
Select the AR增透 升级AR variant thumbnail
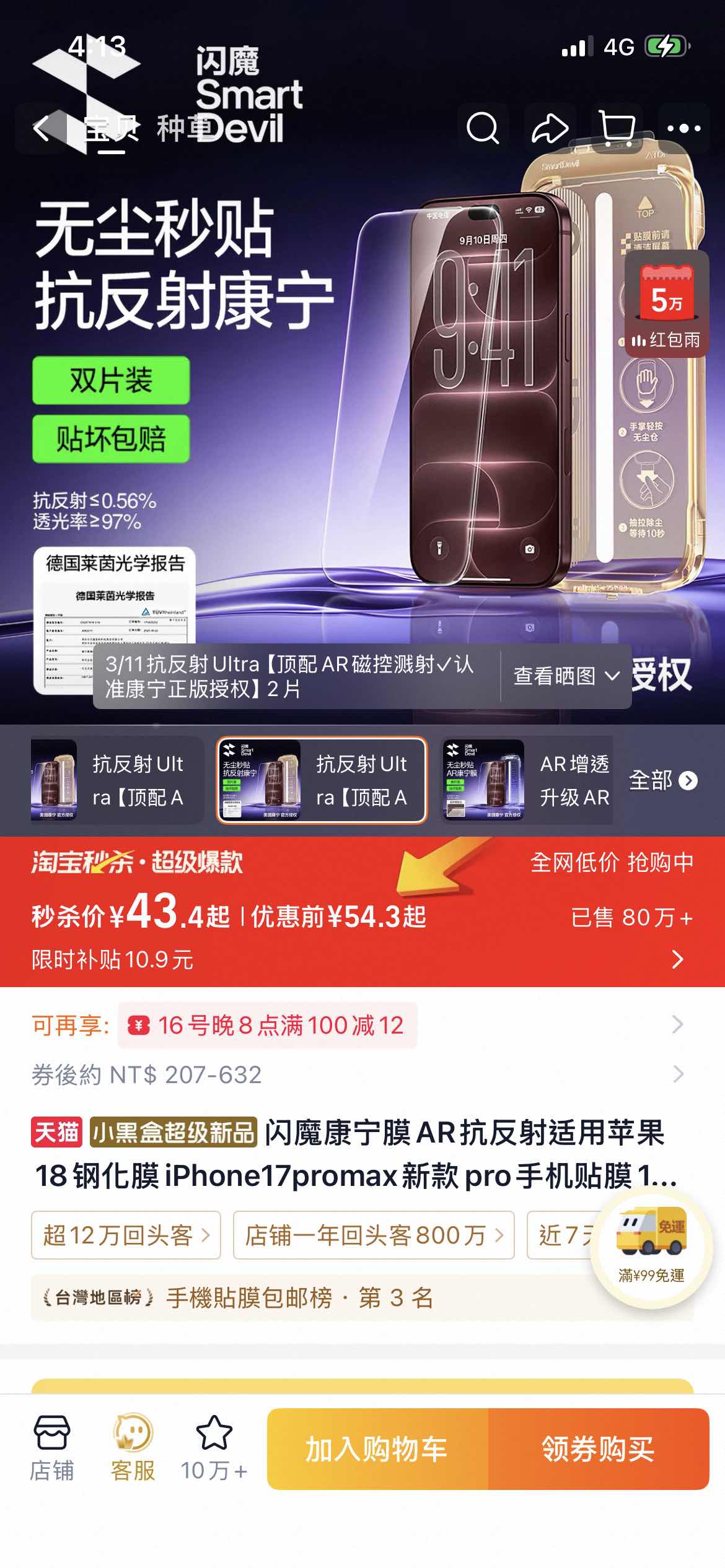tap(527, 780)
